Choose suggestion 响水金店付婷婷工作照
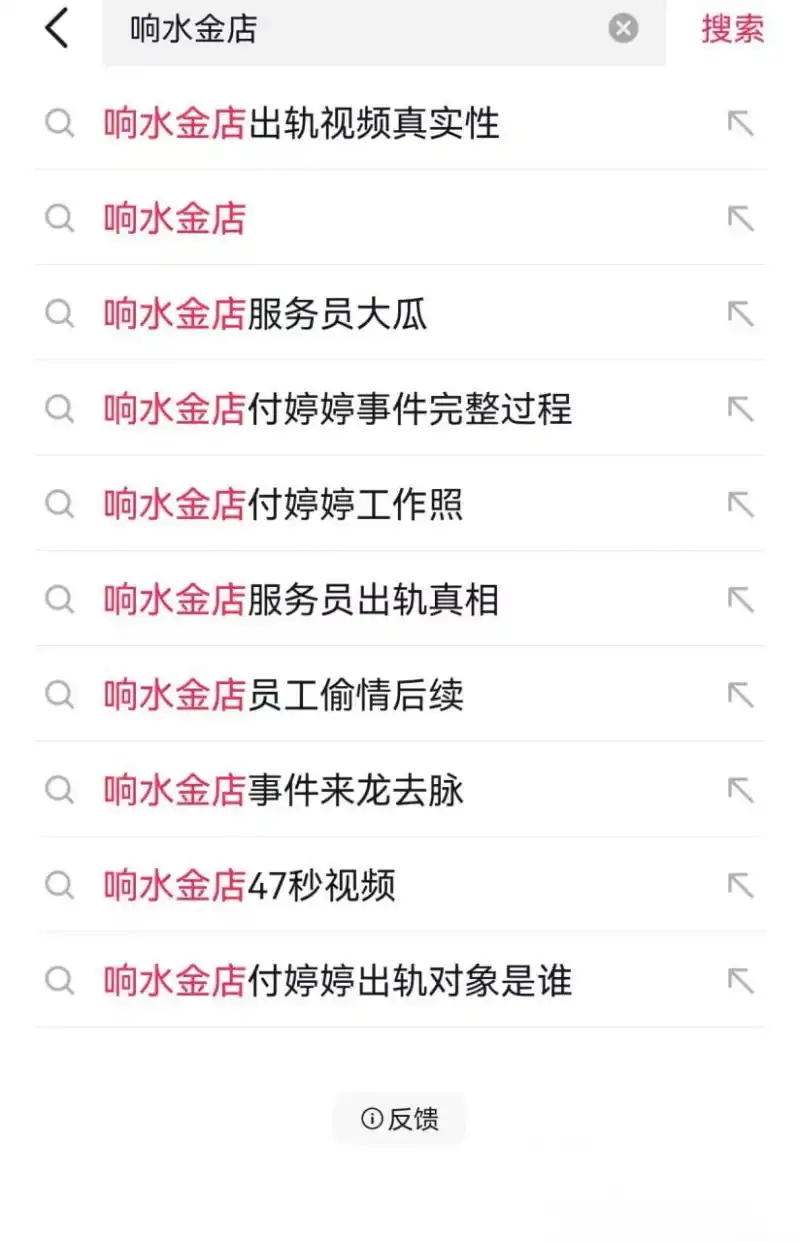The image size is (800, 1242). tap(283, 505)
